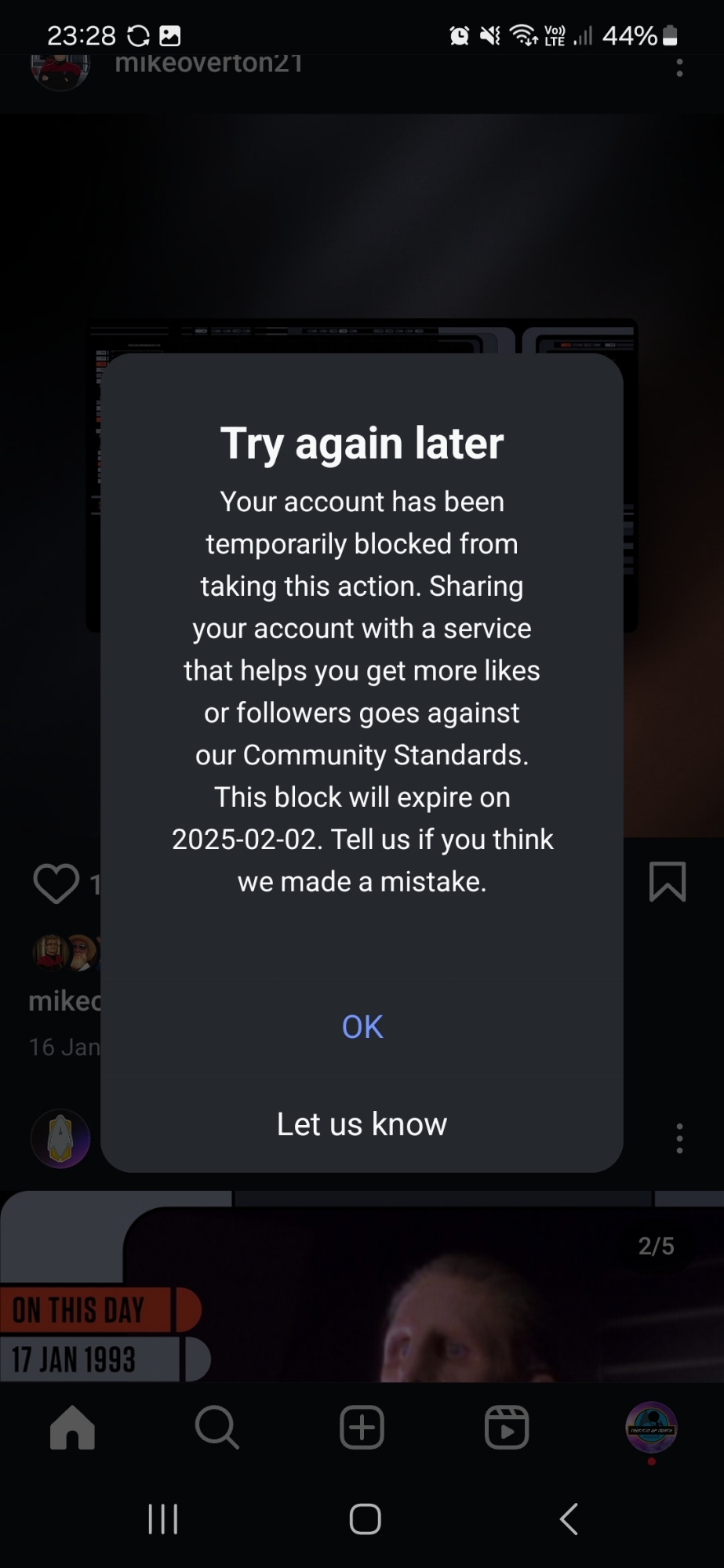Switch to the Reels tab
This screenshot has height=1568, width=724.
pos(507,1427)
